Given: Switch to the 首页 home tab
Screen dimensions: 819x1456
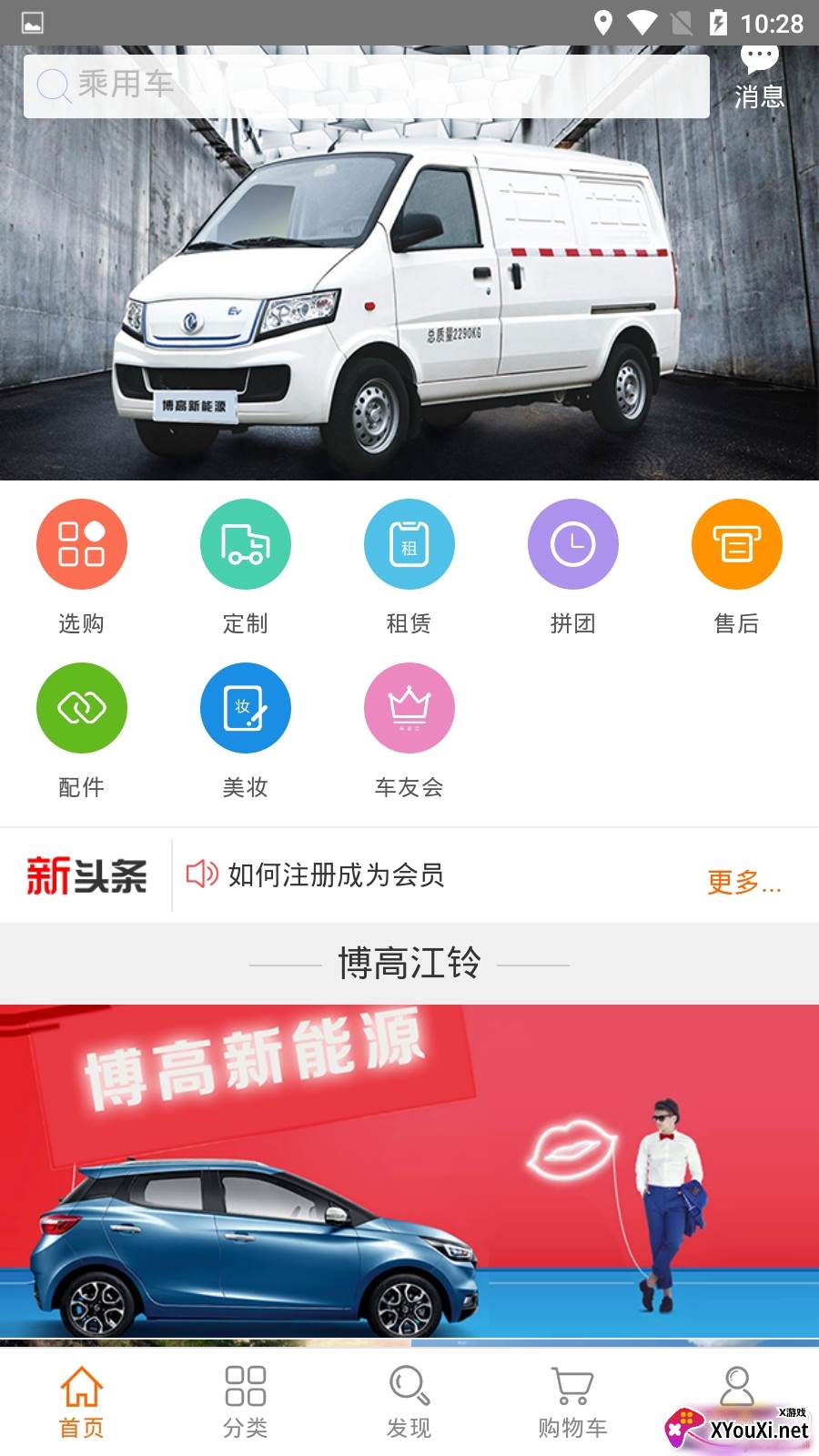Looking at the screenshot, I should click(x=82, y=1401).
